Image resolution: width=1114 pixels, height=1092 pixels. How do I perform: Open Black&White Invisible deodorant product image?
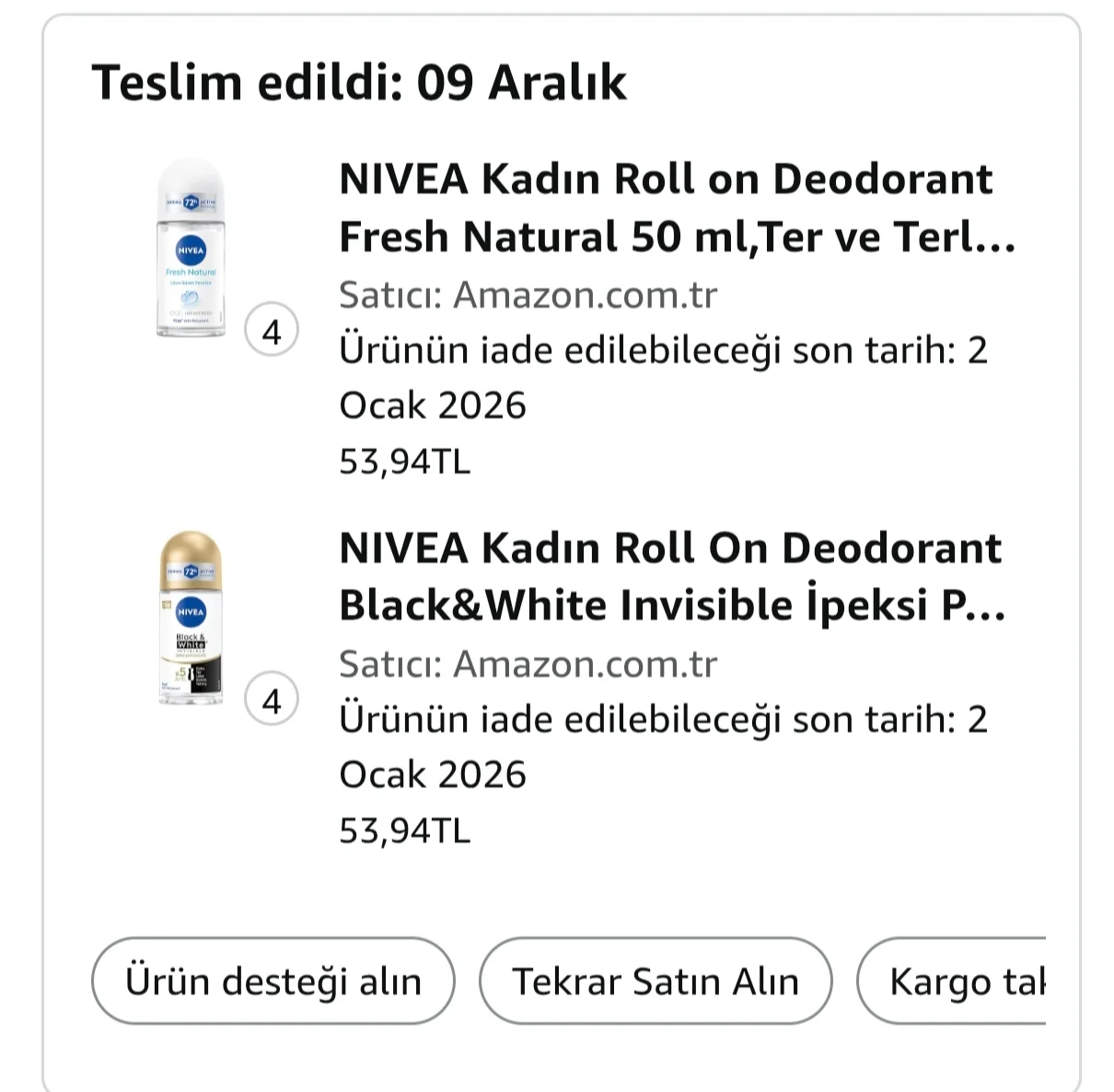click(191, 618)
